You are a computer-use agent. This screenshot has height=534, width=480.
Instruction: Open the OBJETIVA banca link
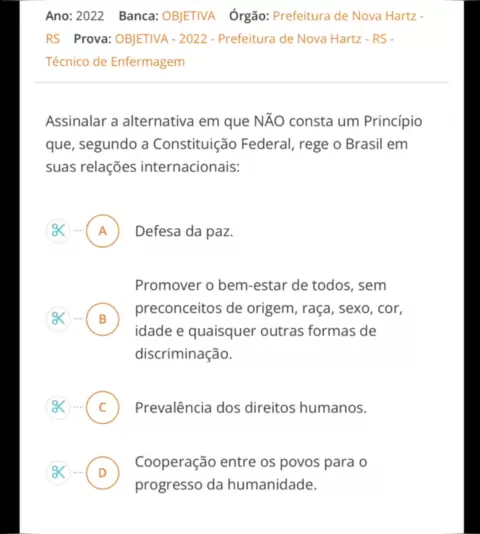(188, 16)
